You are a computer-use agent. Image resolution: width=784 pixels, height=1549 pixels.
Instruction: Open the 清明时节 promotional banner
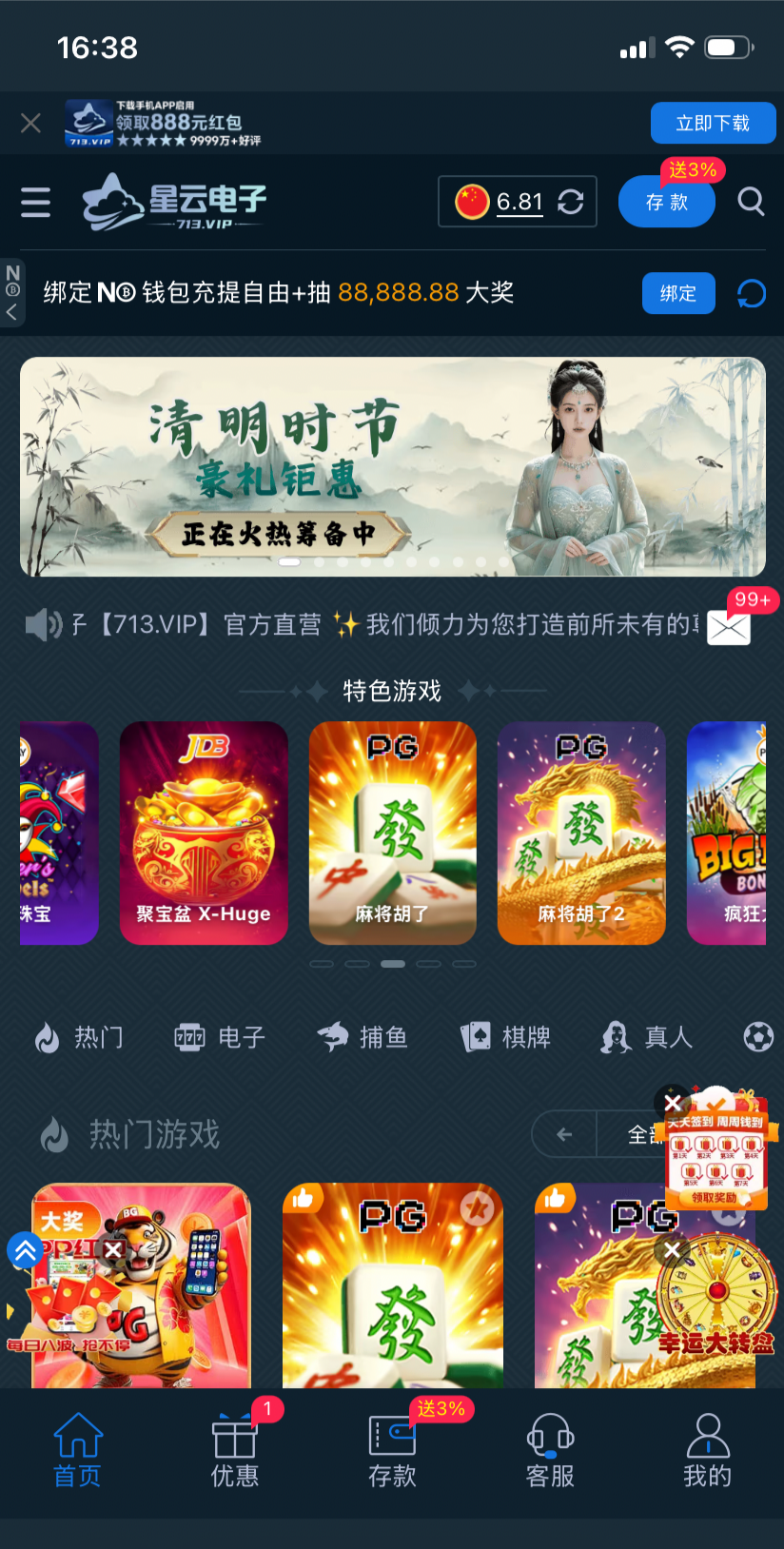tap(392, 466)
